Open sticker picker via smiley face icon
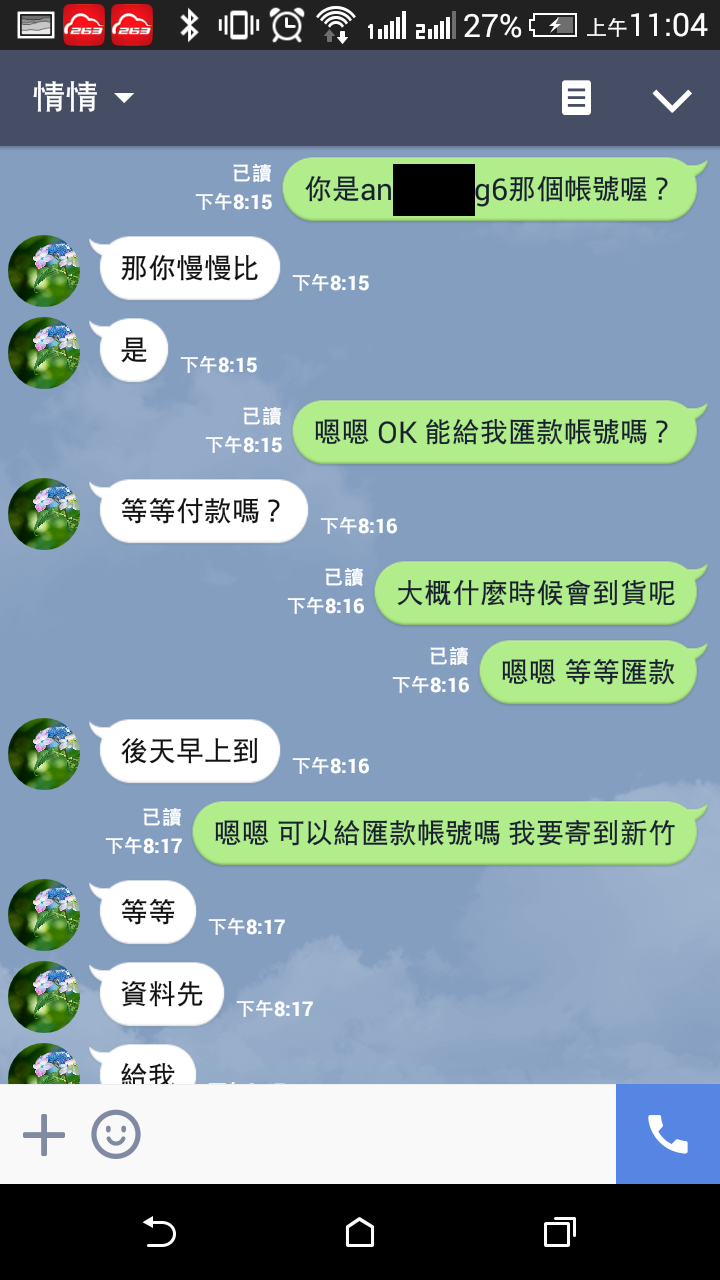The width and height of the screenshot is (720, 1280). point(115,1134)
